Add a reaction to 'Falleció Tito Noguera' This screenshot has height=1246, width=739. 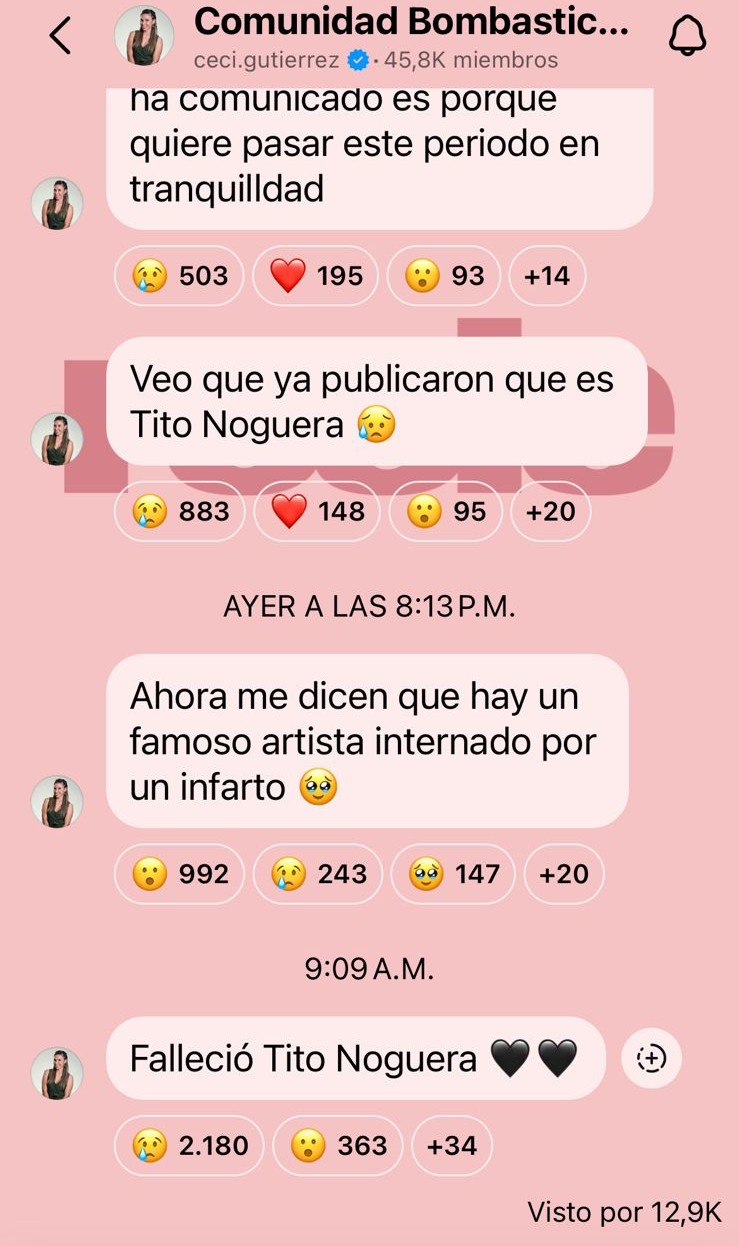pos(651,1058)
